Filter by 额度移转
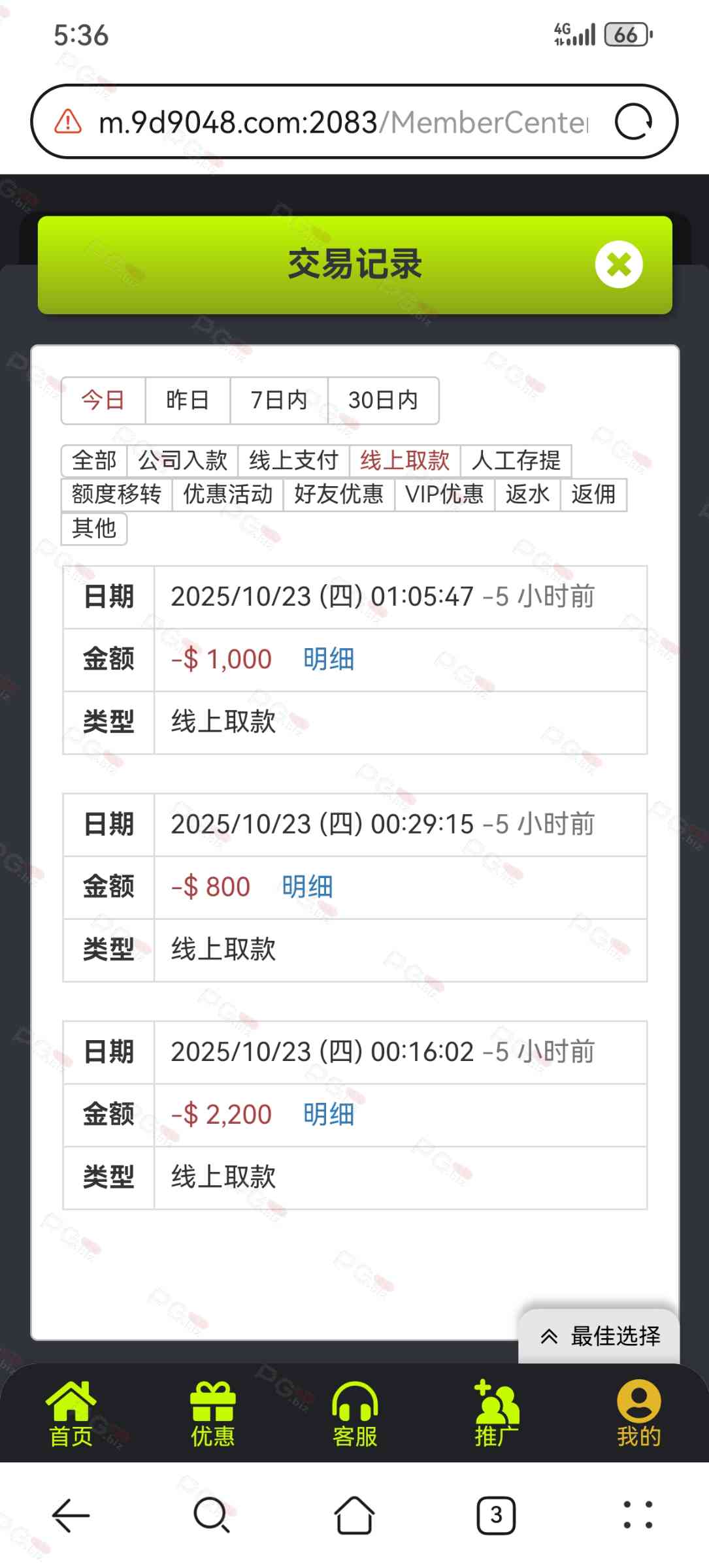The height and width of the screenshot is (1568, 709). [x=116, y=495]
